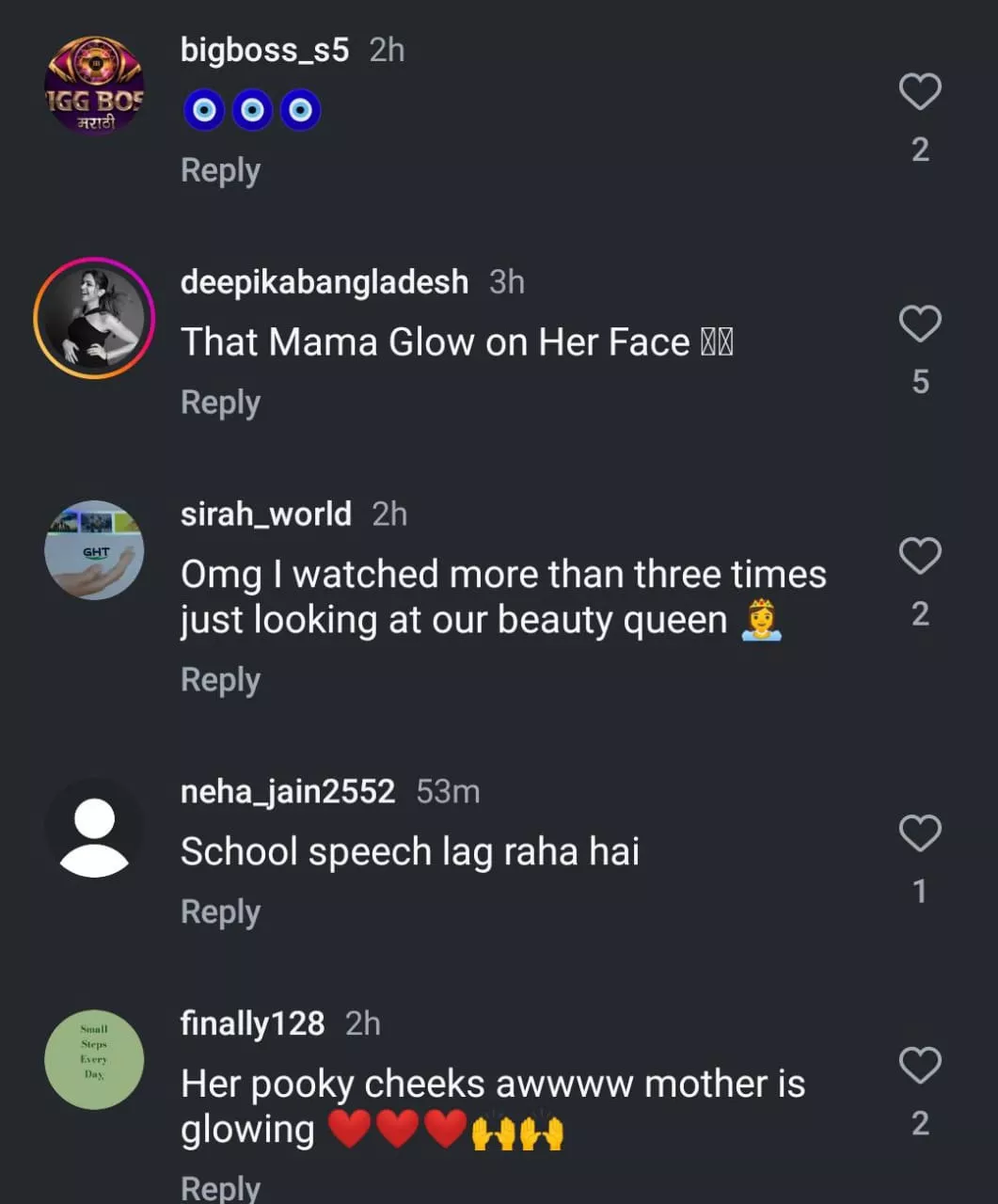This screenshot has width=998, height=1204.
Task: Like neha_jain2552's school speech comment
Action: click(920, 833)
